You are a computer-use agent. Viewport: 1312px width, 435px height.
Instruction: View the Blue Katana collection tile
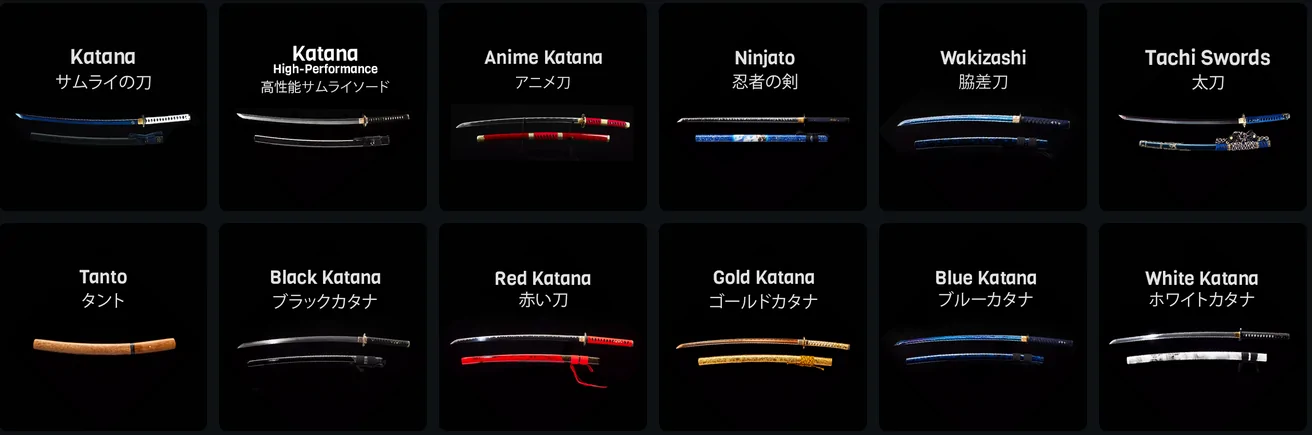(983, 325)
